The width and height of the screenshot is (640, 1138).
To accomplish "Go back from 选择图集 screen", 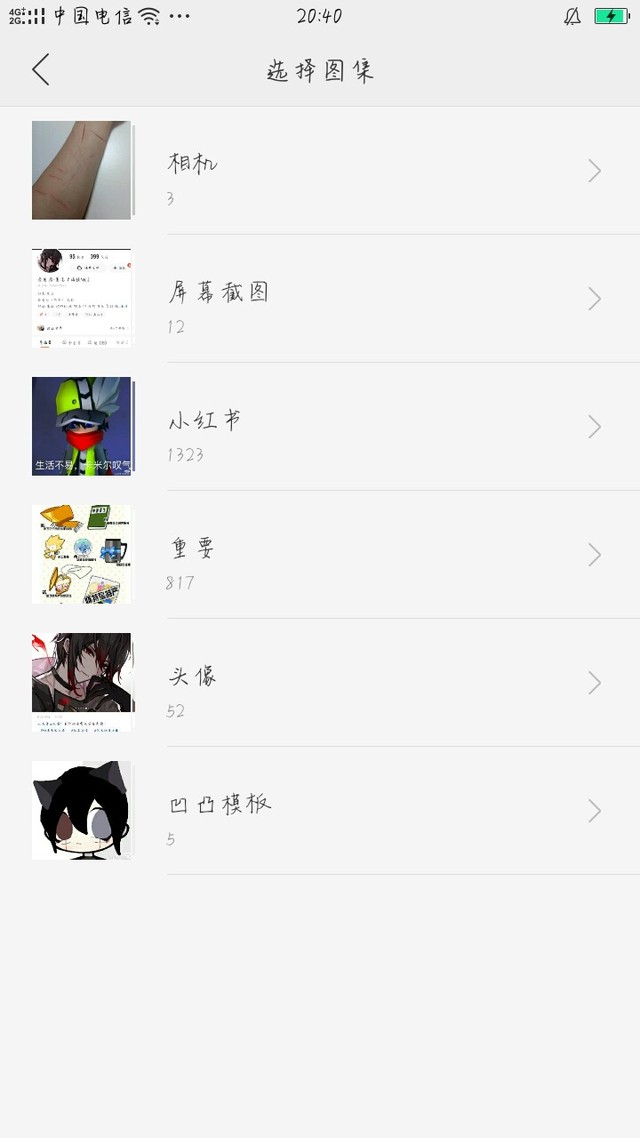I will pos(41,70).
